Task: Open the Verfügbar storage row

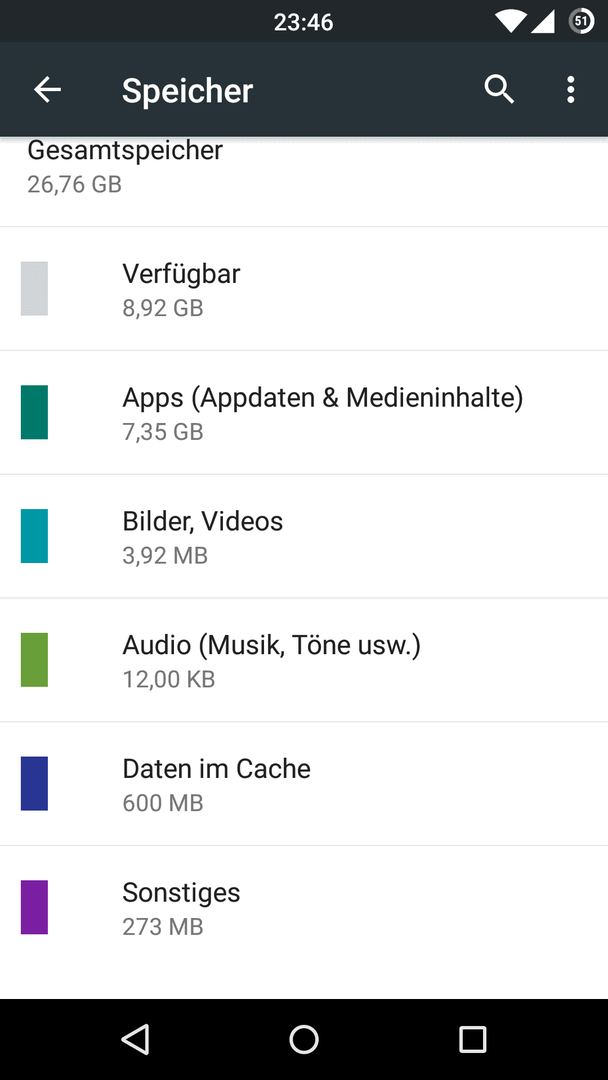Action: click(x=304, y=289)
